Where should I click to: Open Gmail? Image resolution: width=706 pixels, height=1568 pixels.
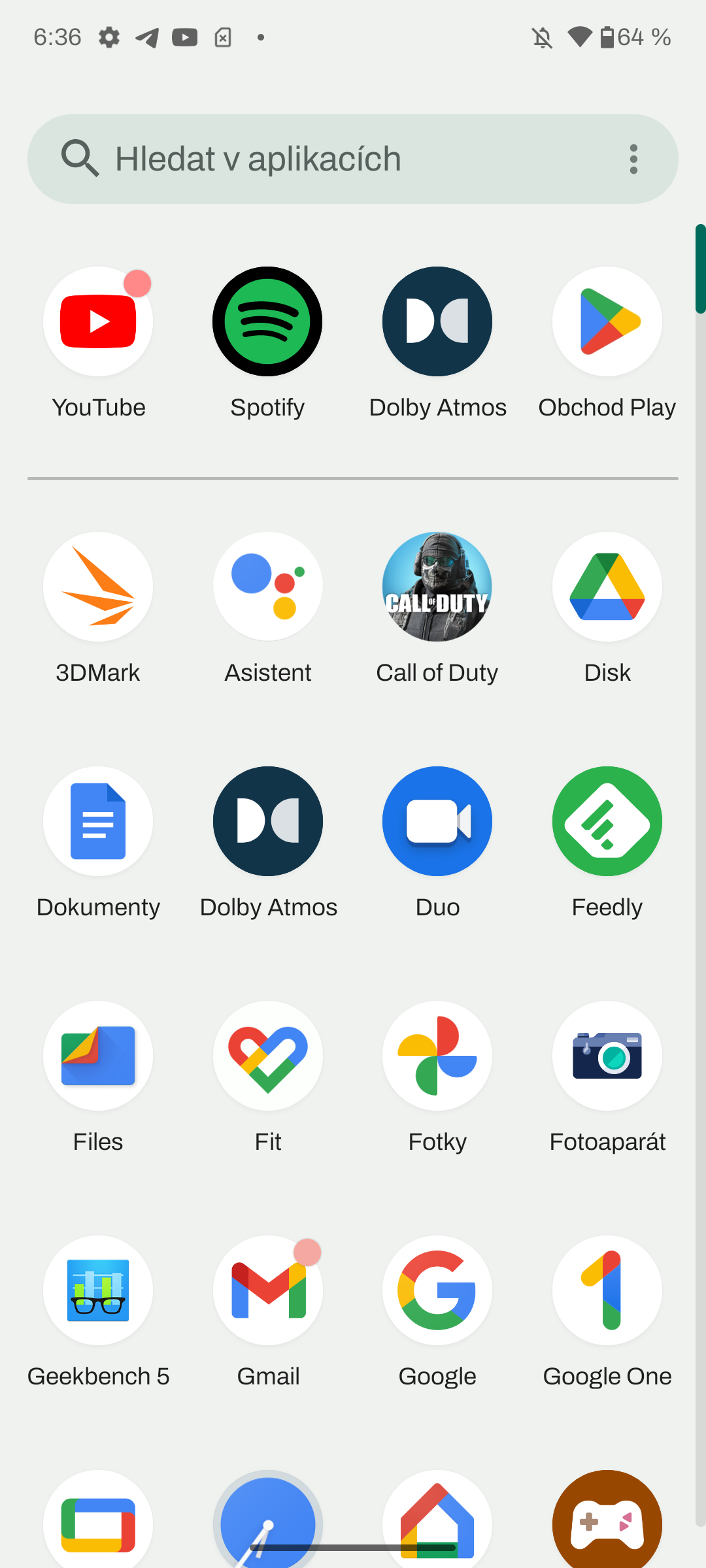(267, 1290)
